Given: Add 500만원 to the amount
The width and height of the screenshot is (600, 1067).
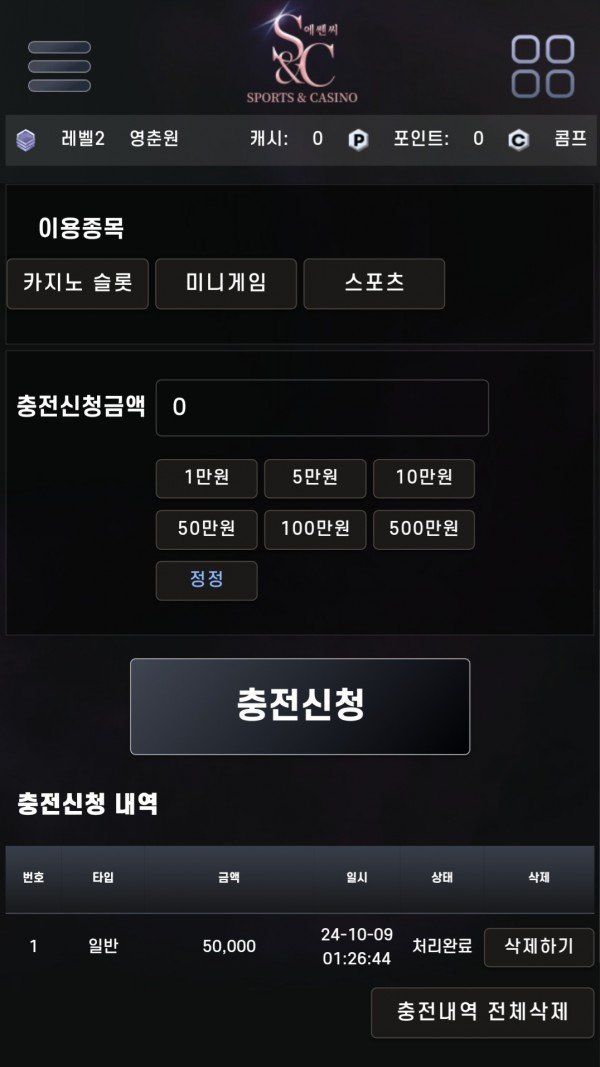Looking at the screenshot, I should click(x=424, y=529).
